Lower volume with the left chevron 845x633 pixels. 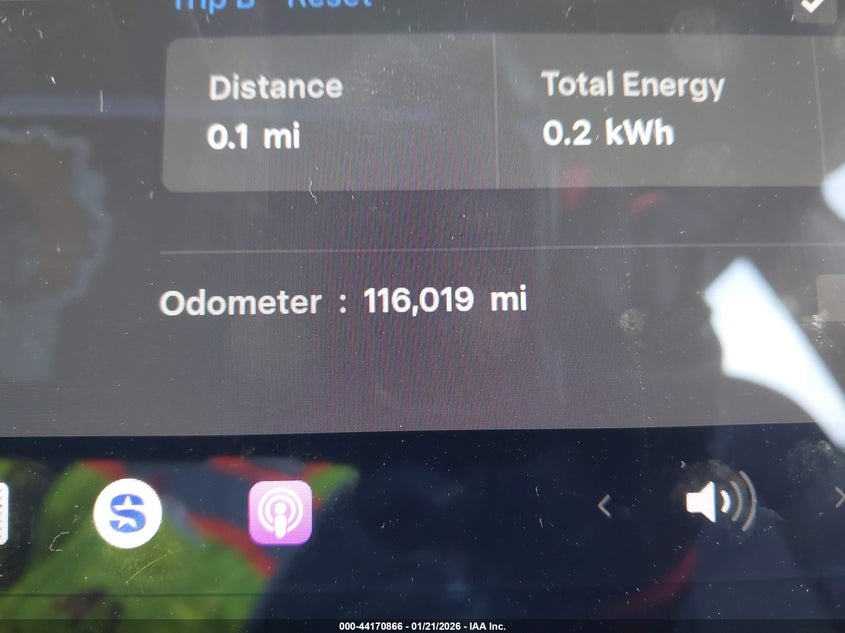point(604,506)
